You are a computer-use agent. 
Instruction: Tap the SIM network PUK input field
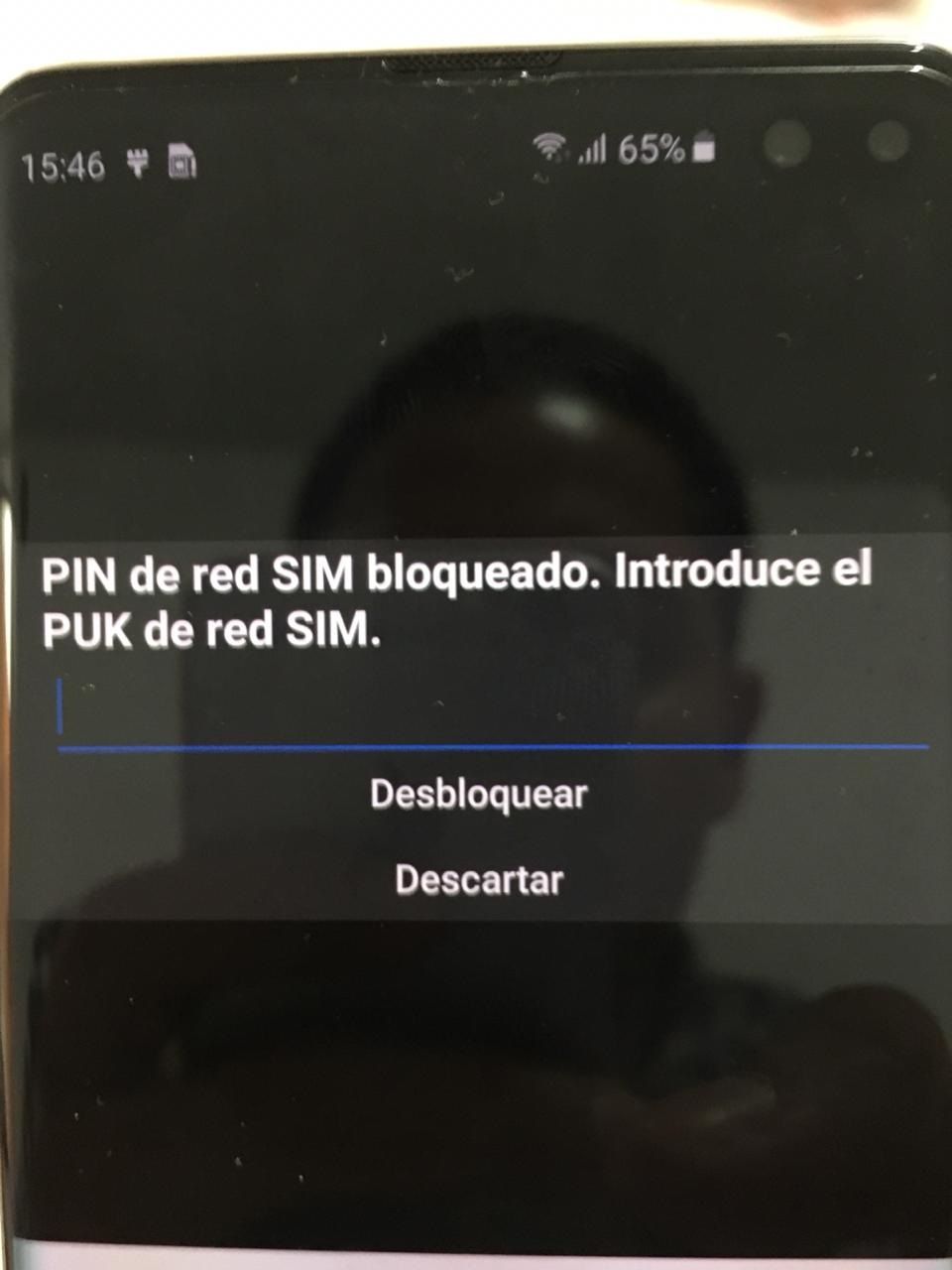tap(493, 712)
